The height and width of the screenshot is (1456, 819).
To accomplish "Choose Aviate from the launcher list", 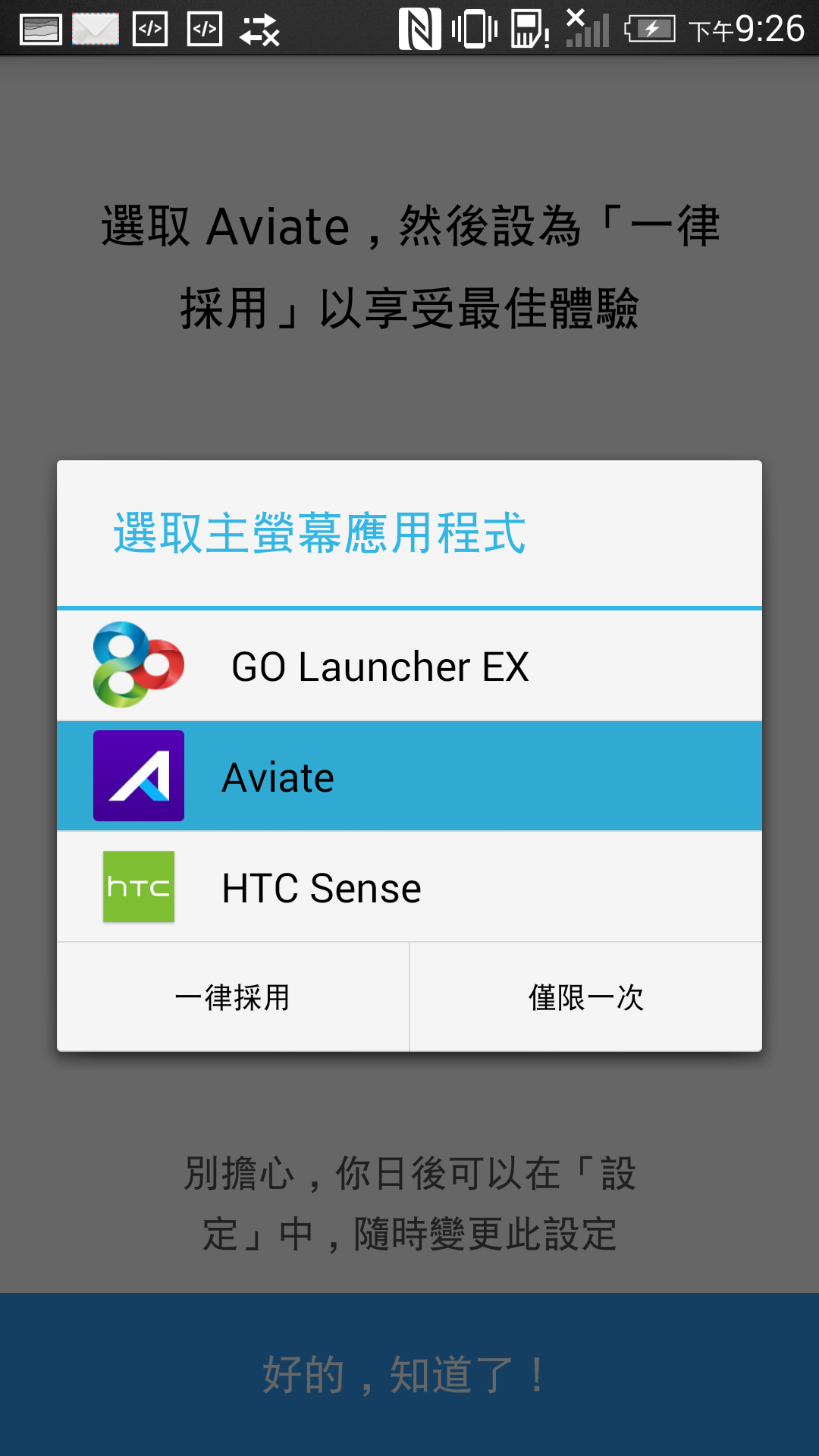I will coord(409,777).
